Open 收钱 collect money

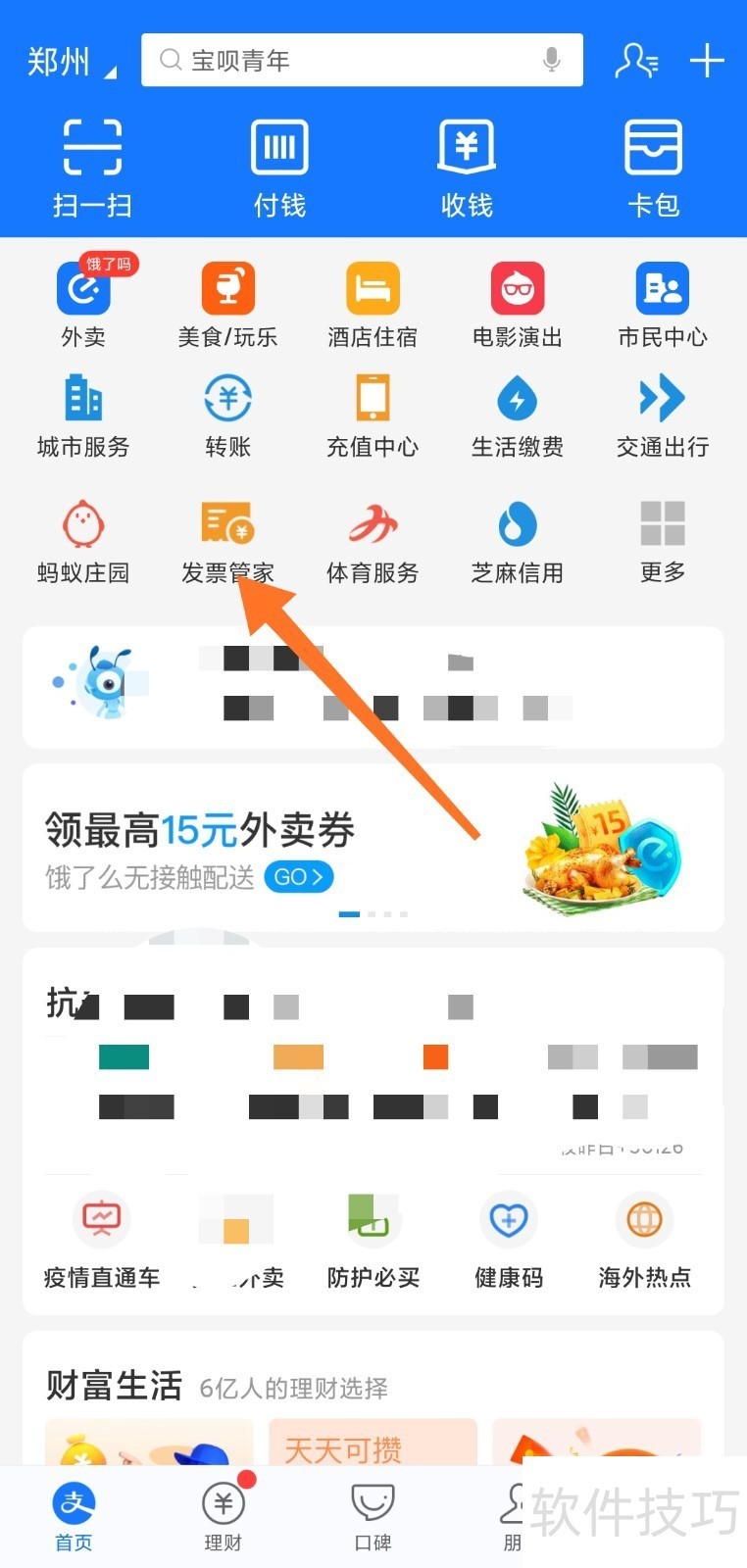click(467, 169)
